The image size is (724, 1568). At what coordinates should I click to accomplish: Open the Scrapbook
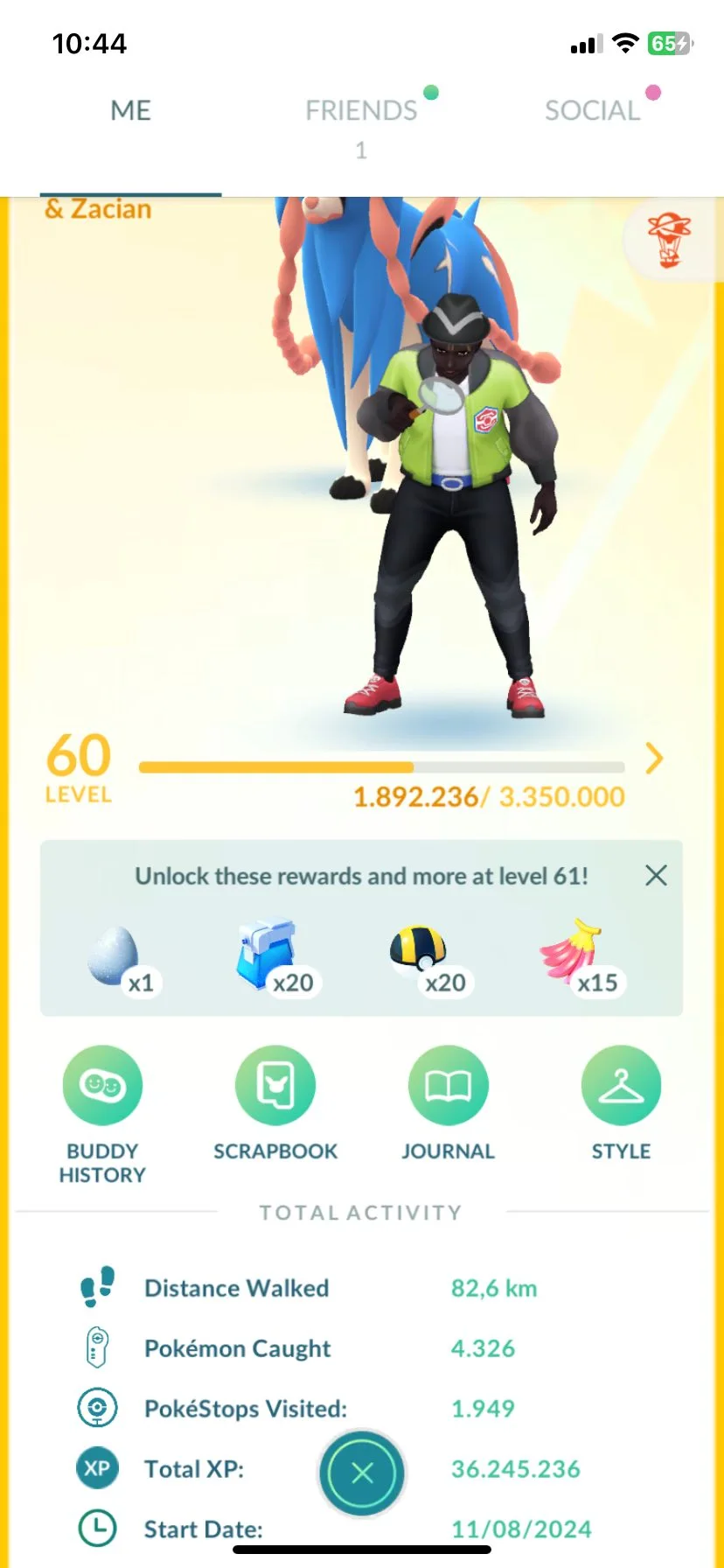tap(275, 1086)
